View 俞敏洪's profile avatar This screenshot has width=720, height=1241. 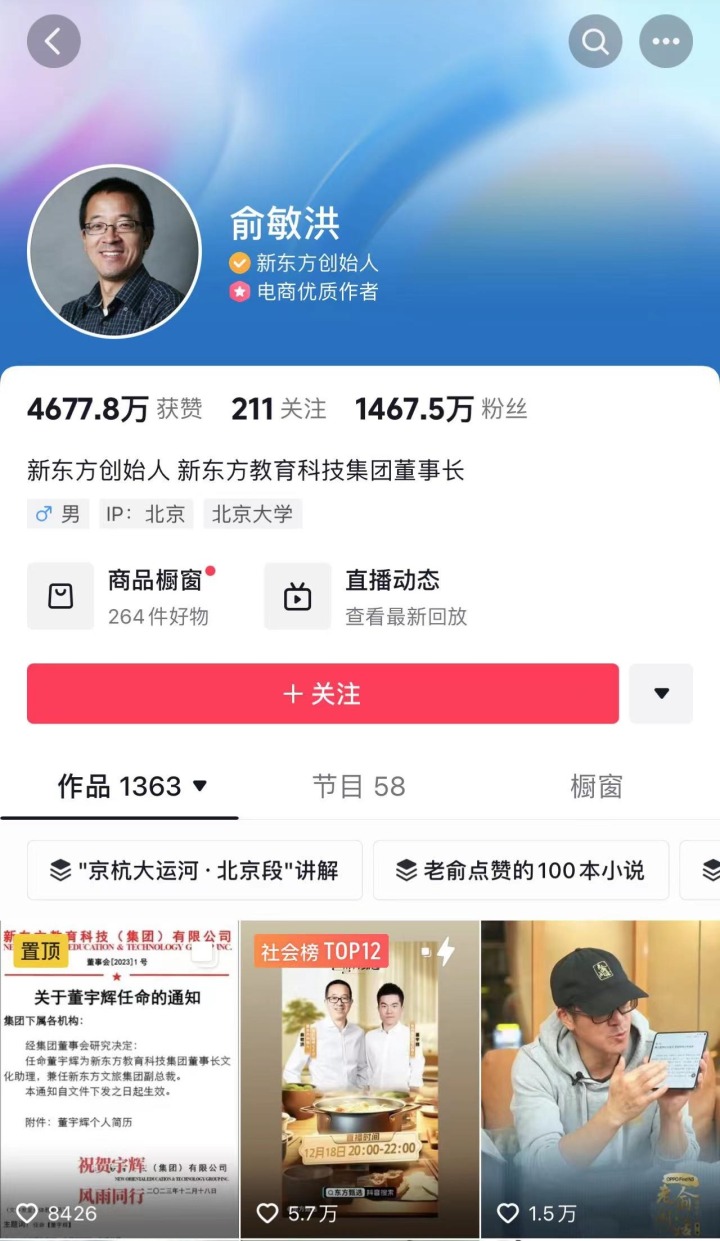(114, 252)
